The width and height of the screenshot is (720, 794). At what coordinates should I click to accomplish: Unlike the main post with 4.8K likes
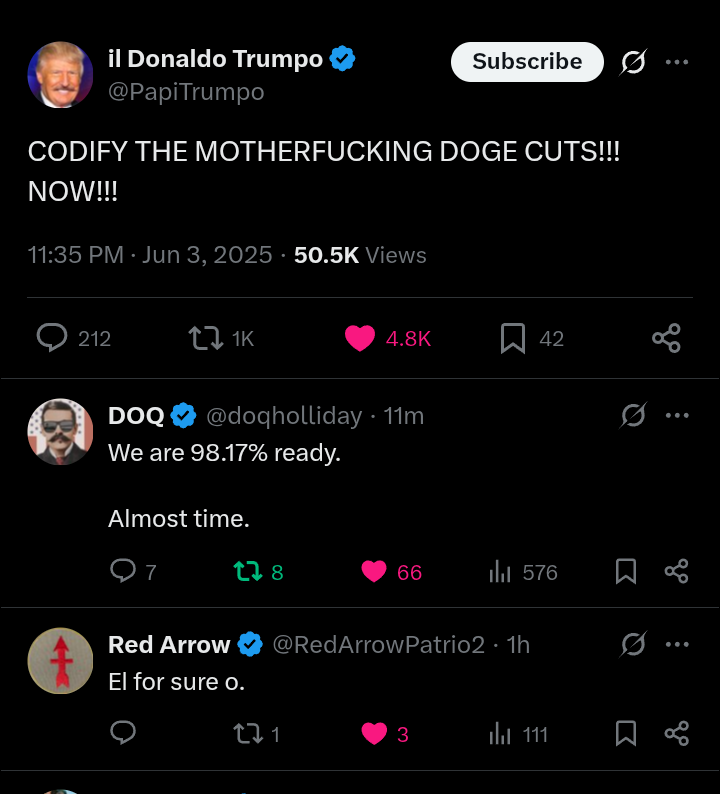pos(360,338)
